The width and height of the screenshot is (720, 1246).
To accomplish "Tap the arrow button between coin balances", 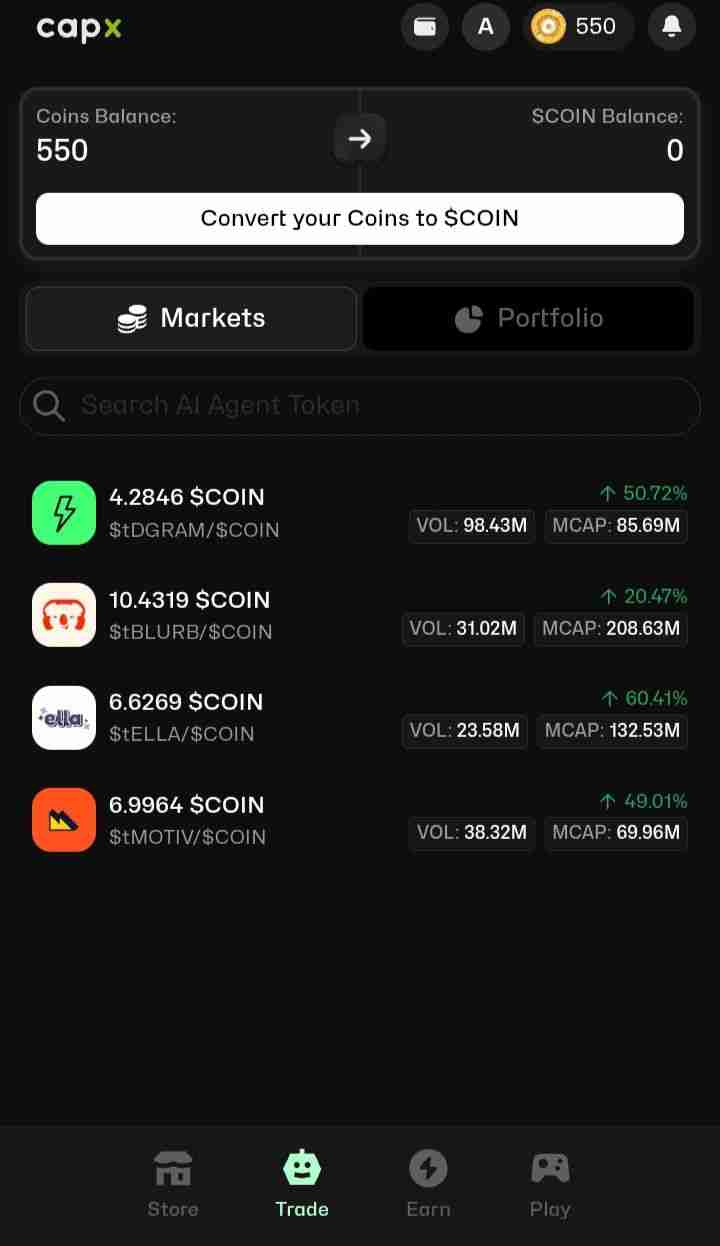I will 359,138.
